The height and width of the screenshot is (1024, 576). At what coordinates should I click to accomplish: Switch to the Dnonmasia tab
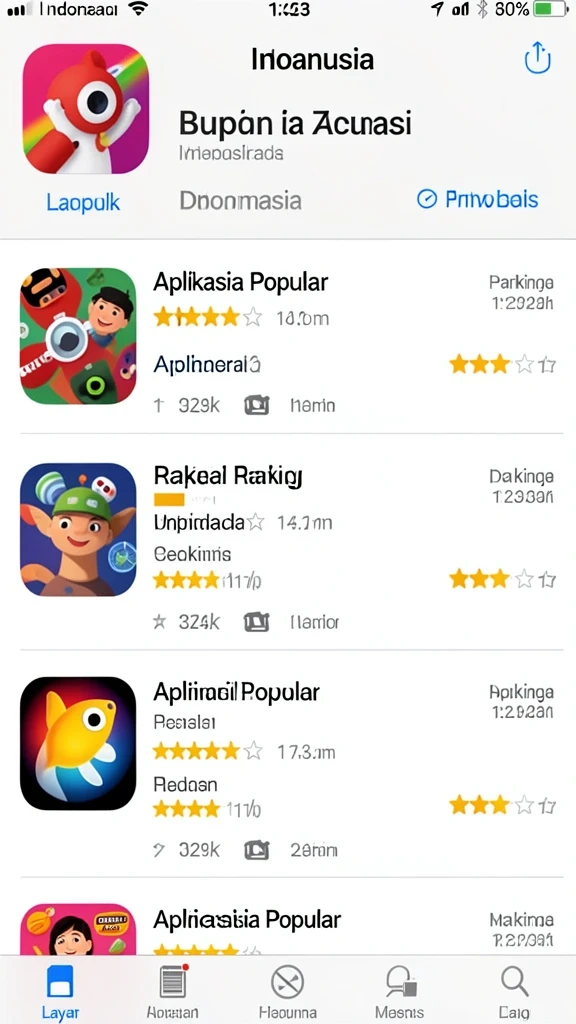point(240,200)
